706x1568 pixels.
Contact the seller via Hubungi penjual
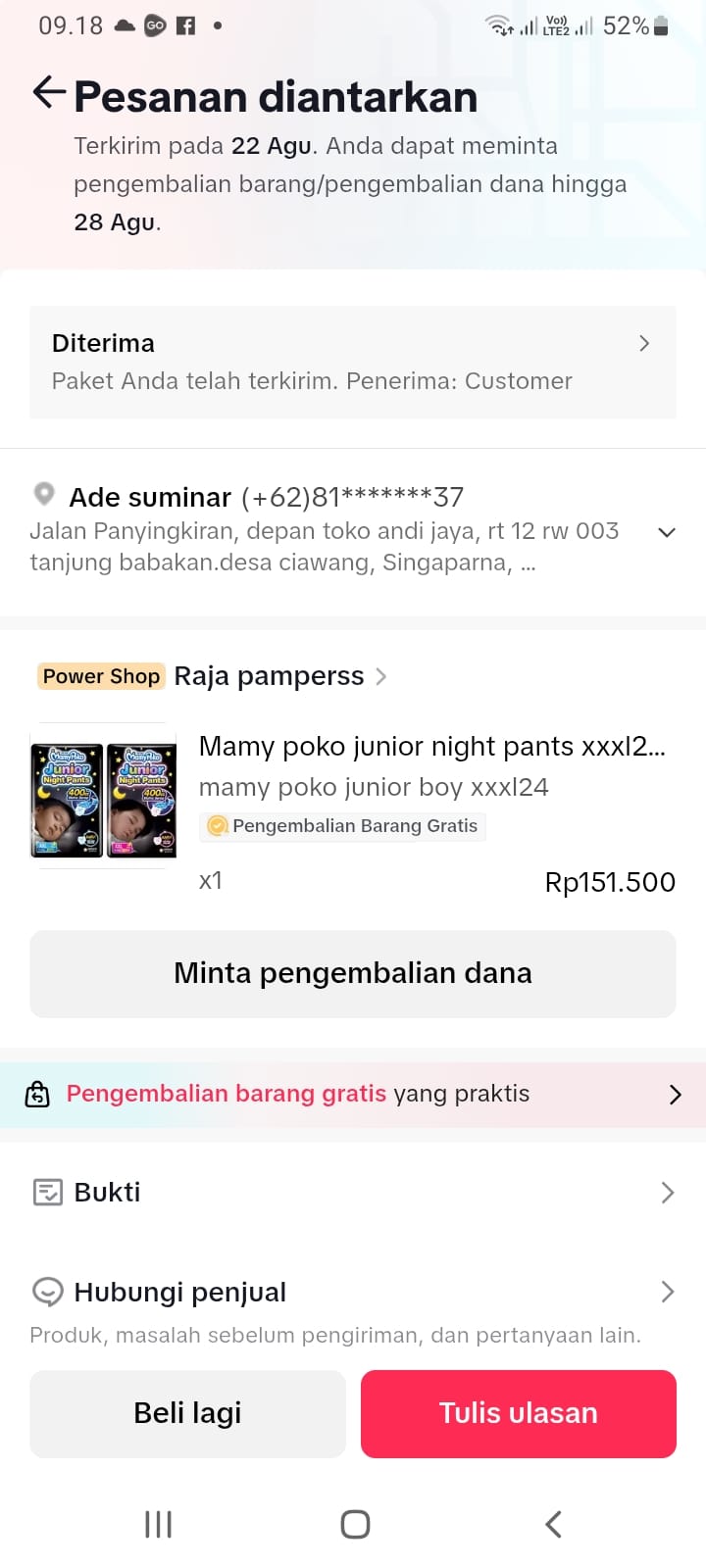pos(352,1293)
